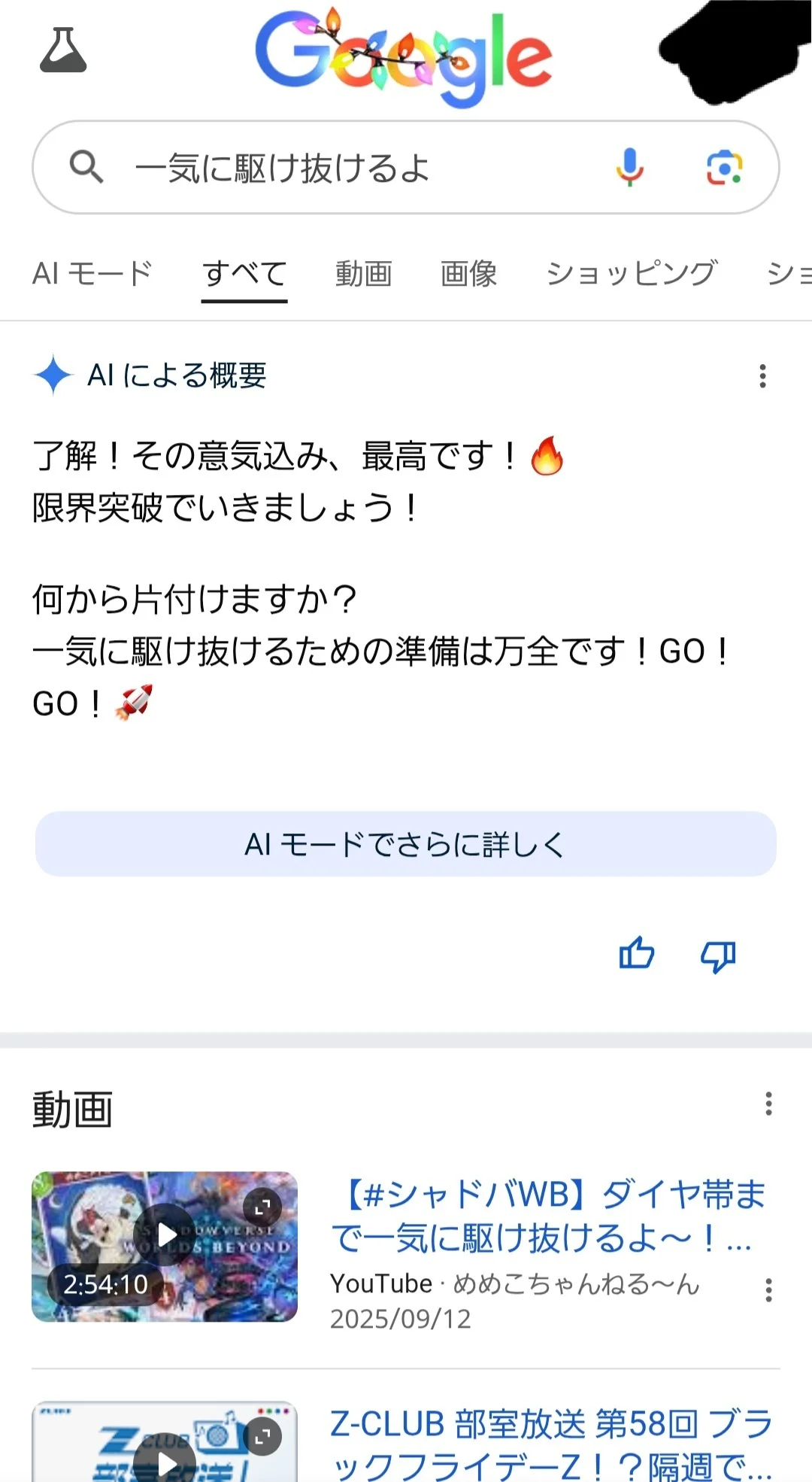Viewport: 812px width, 1482px height.
Task: Switch to the 動画 tab
Action: (x=364, y=273)
